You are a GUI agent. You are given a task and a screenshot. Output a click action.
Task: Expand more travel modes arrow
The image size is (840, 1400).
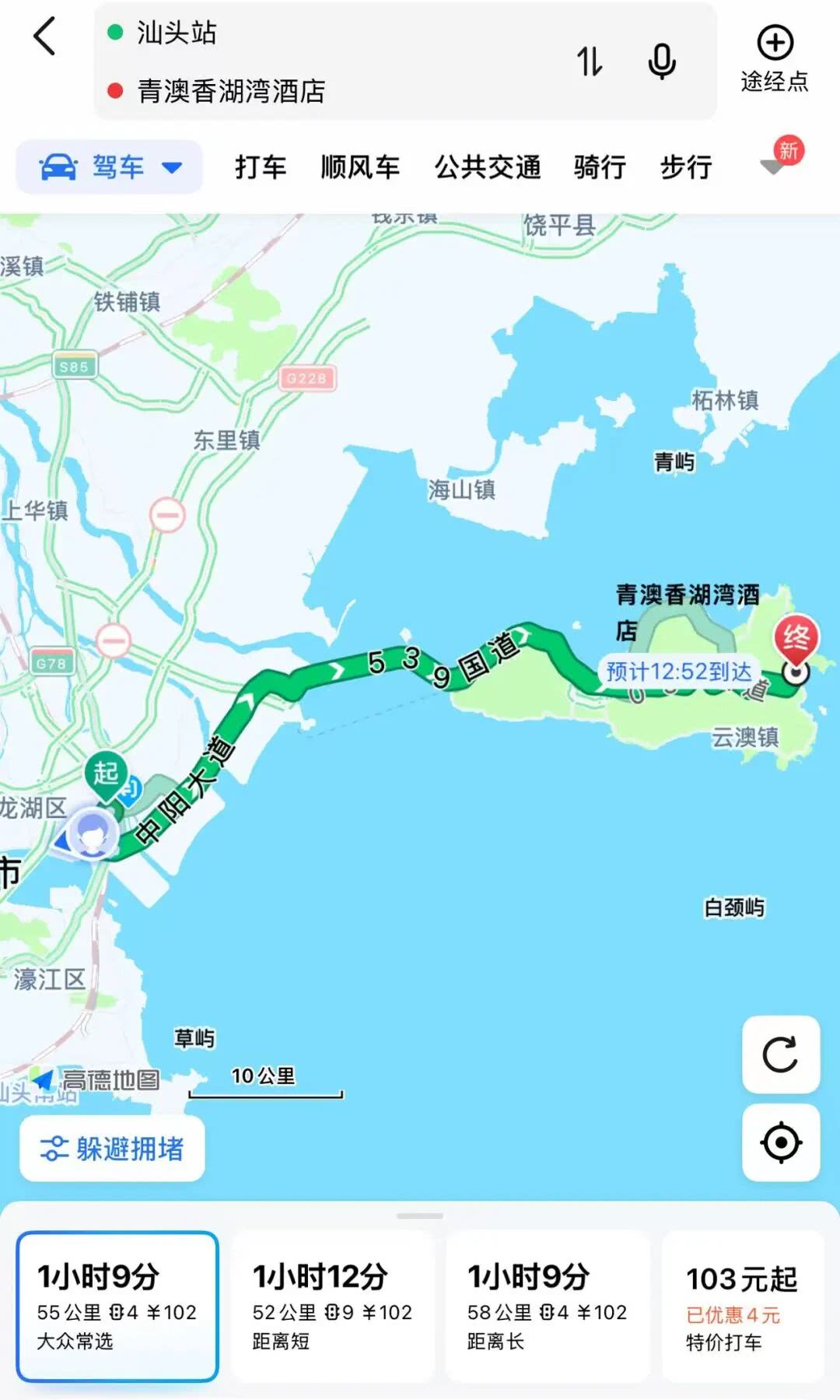[x=772, y=167]
